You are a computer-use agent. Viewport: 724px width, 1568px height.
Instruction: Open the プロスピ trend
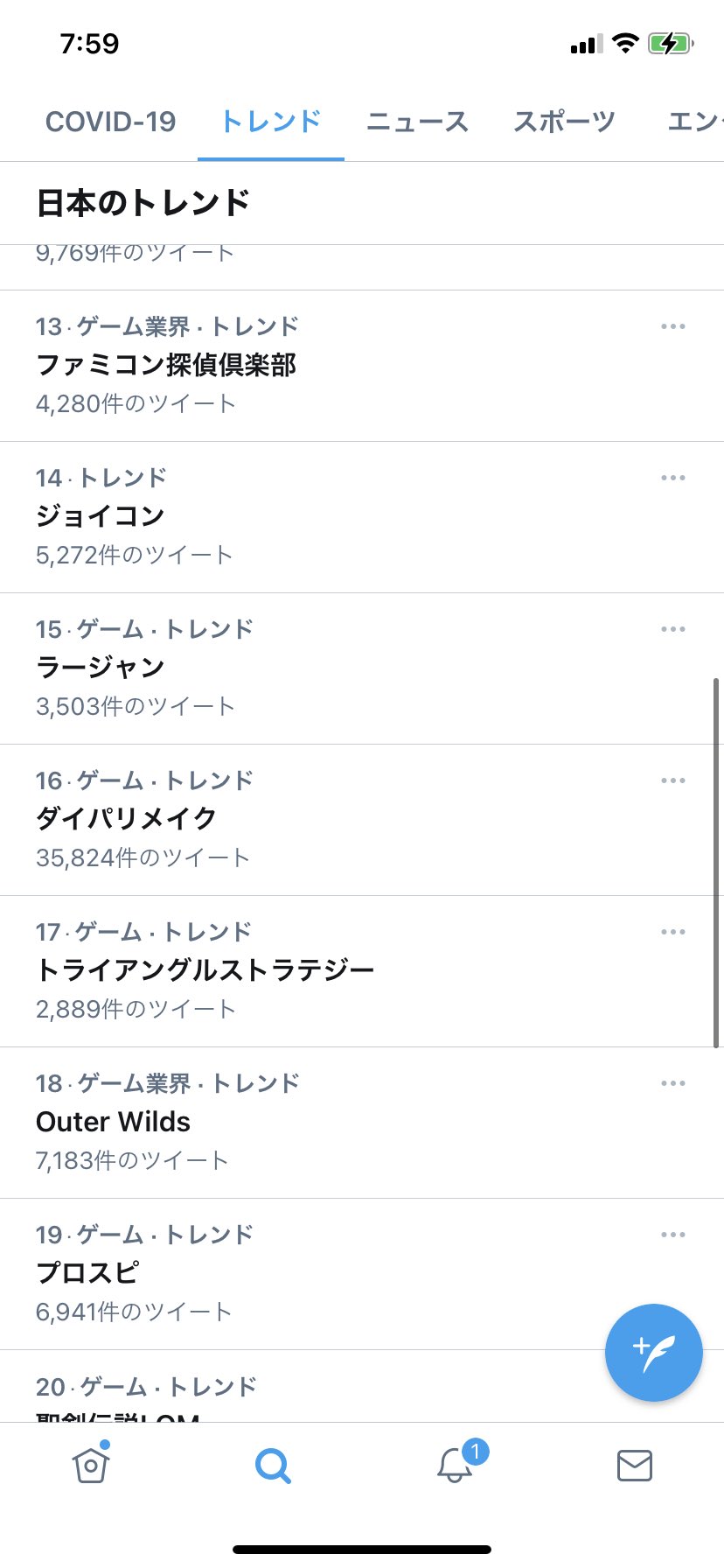coord(87,1273)
